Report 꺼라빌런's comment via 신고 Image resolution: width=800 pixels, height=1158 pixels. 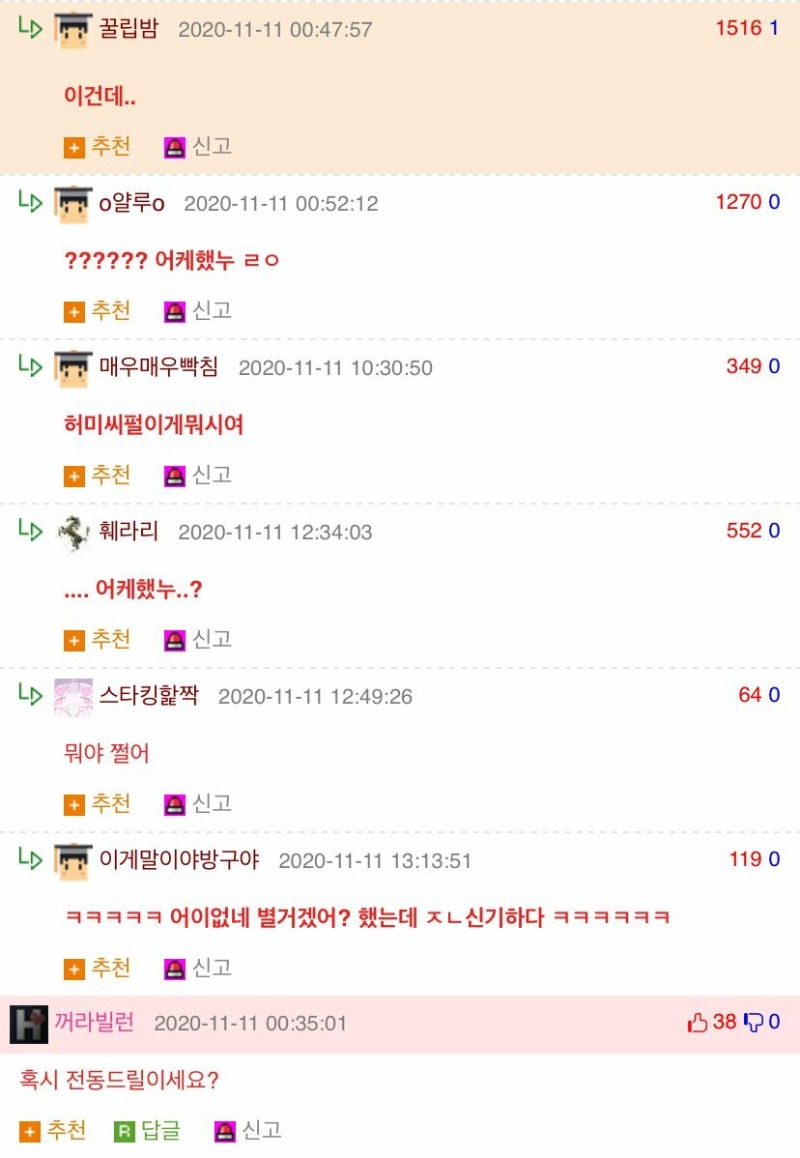(249, 1131)
